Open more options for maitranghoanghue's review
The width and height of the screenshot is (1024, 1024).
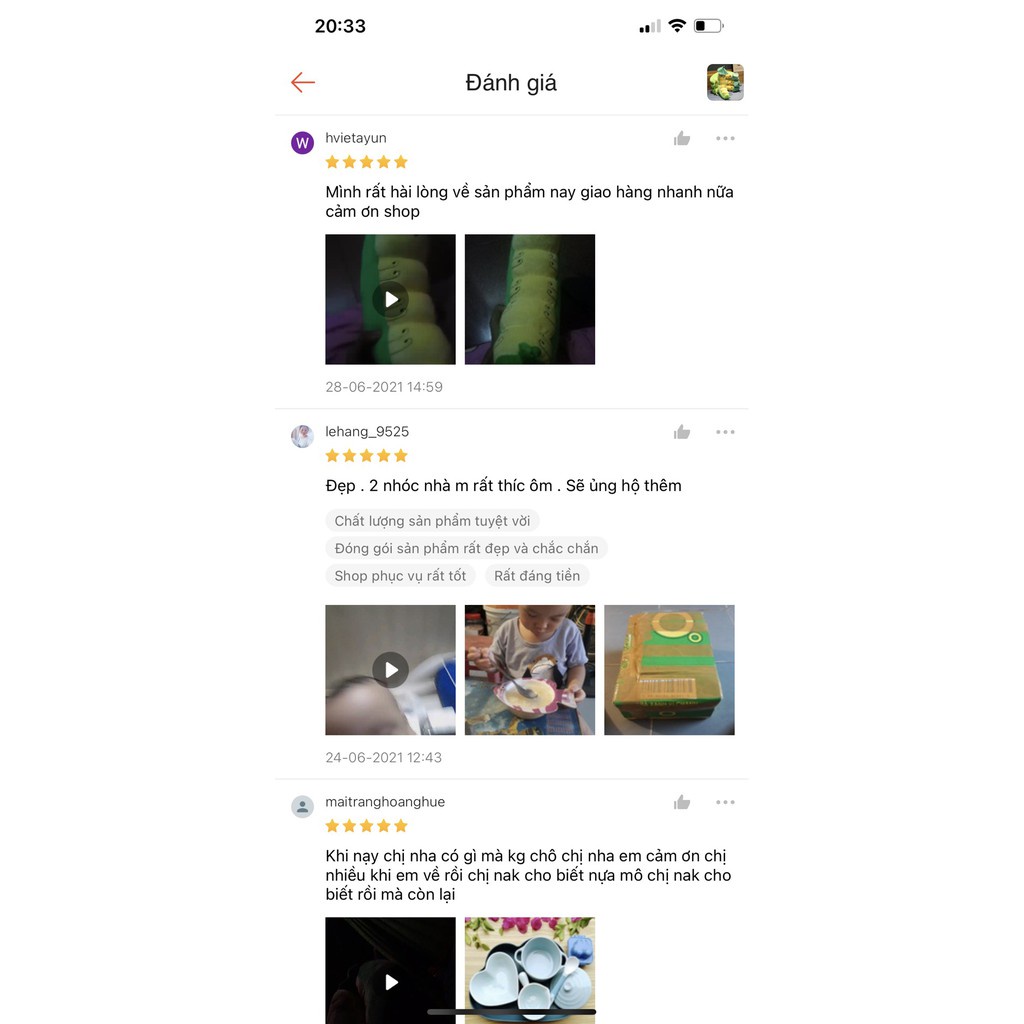click(x=725, y=802)
